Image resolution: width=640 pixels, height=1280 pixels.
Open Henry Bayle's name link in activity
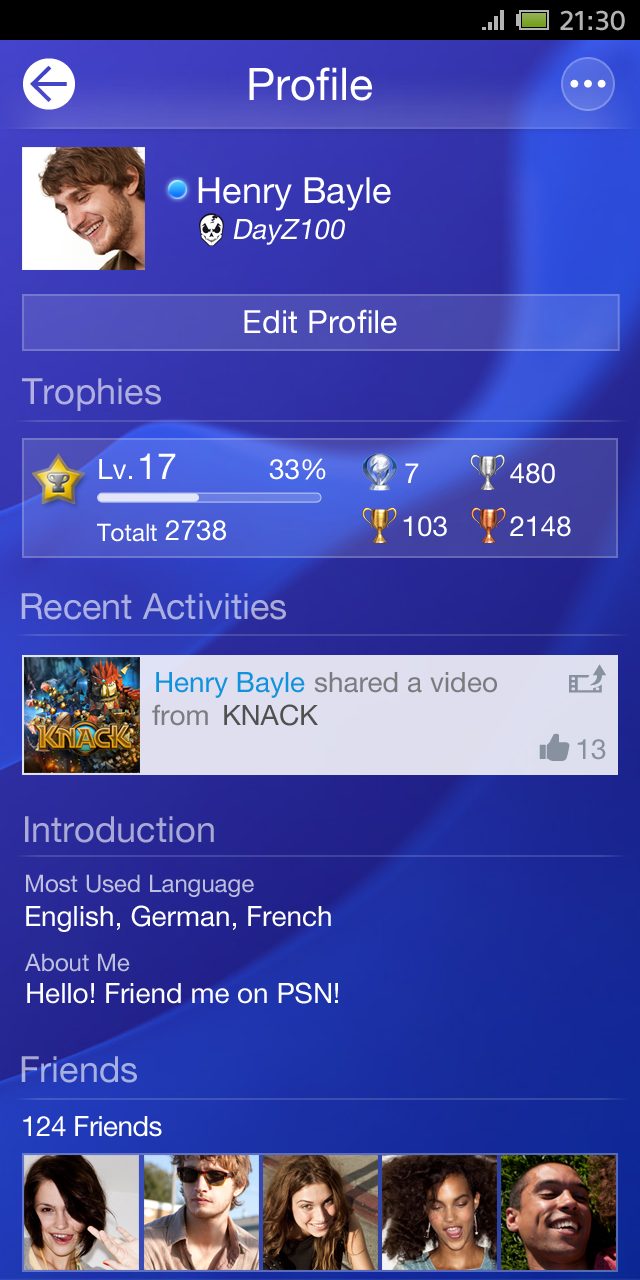[x=230, y=683]
